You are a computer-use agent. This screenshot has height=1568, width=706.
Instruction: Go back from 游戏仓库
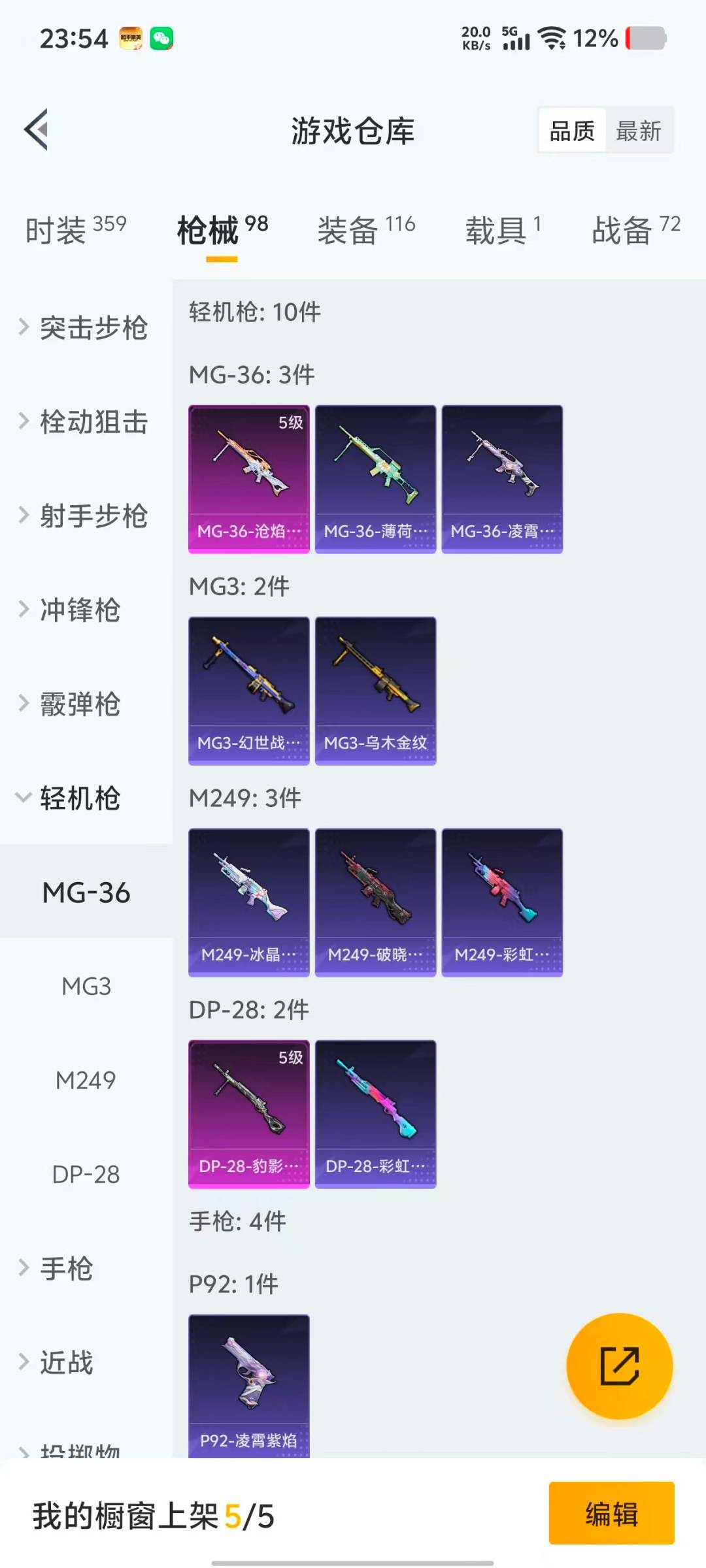click(37, 129)
